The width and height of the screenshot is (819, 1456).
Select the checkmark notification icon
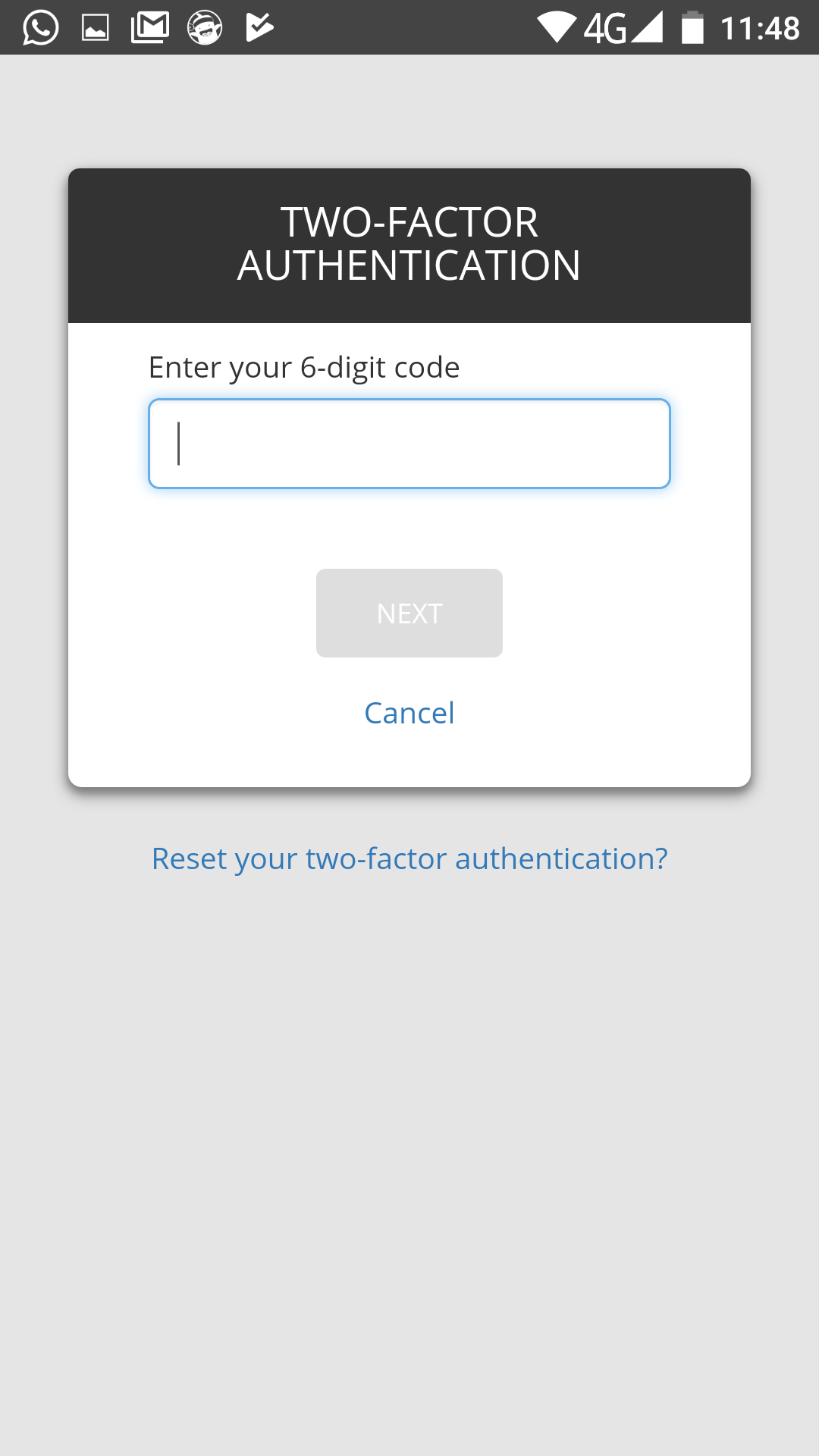click(x=258, y=27)
